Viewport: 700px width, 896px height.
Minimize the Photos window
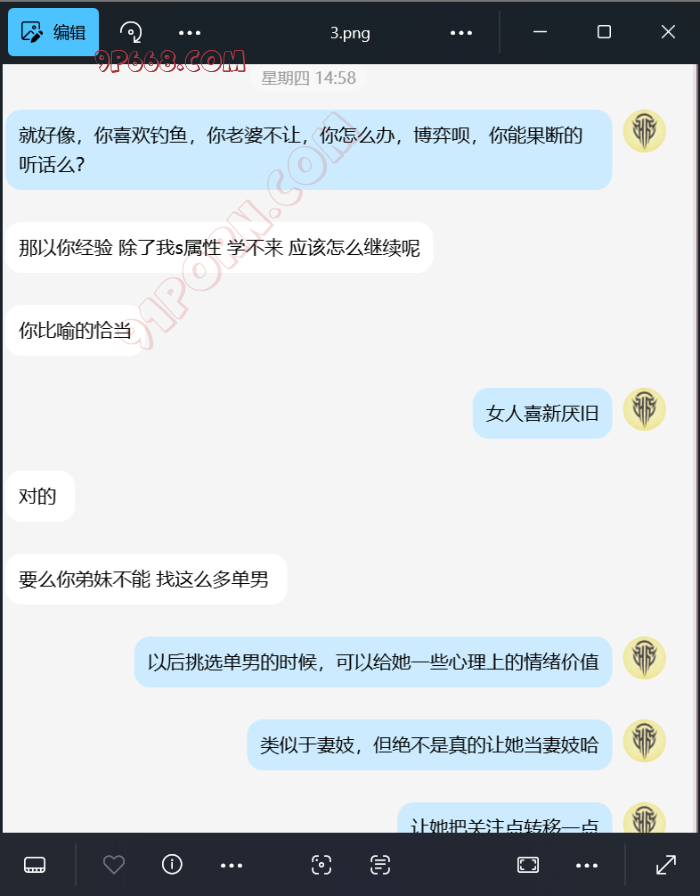[540, 32]
